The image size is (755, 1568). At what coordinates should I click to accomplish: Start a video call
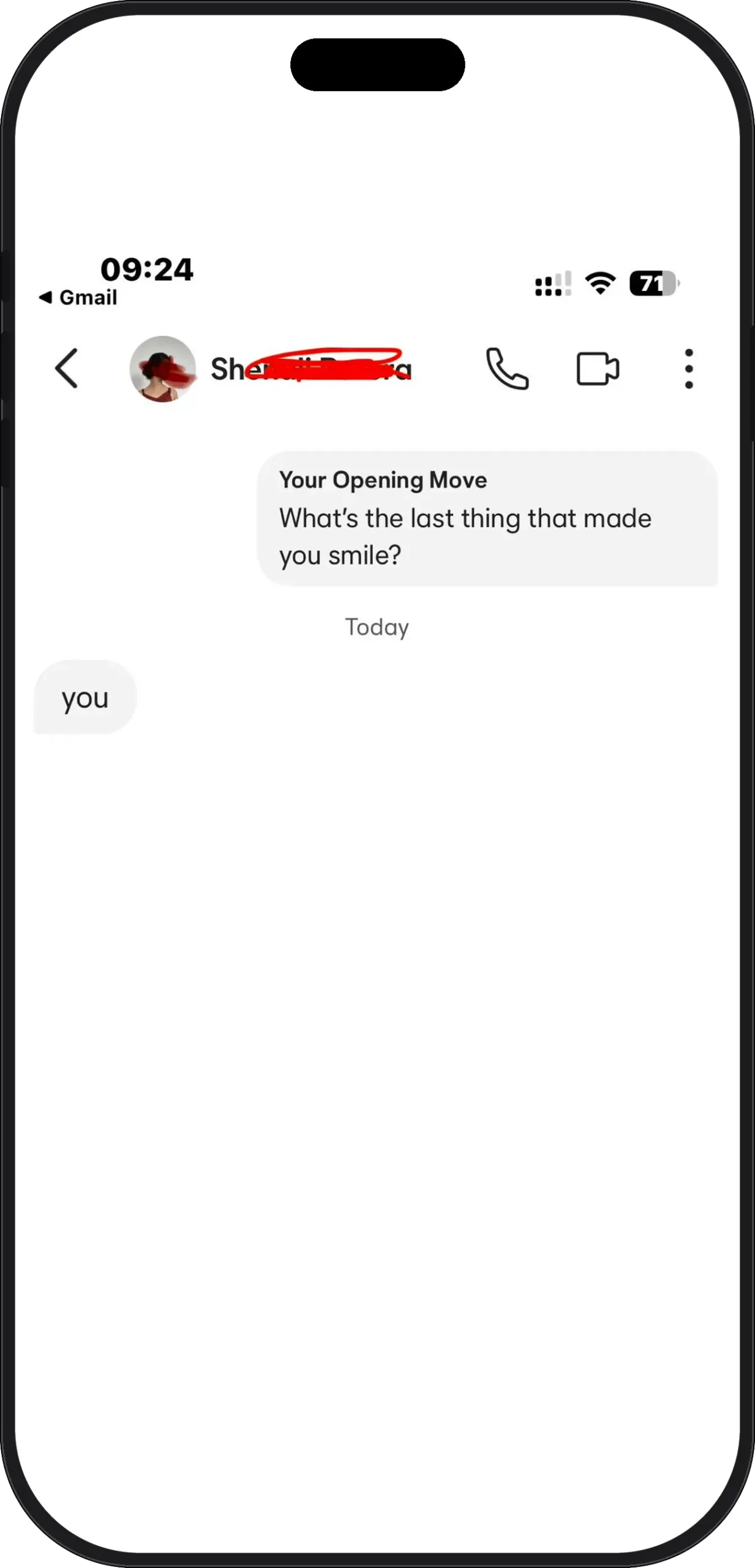[x=598, y=369]
